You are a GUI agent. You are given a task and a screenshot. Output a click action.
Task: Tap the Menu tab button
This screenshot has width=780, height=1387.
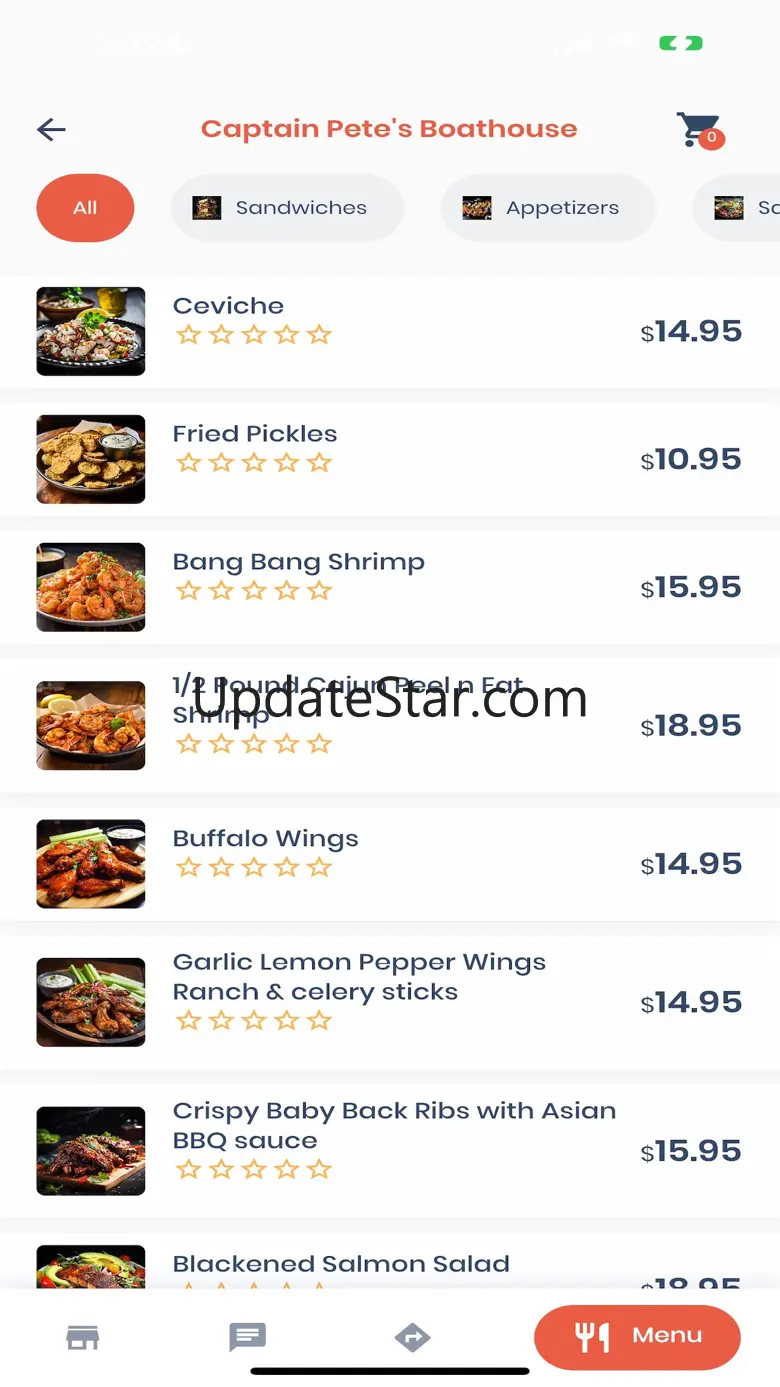(637, 1337)
